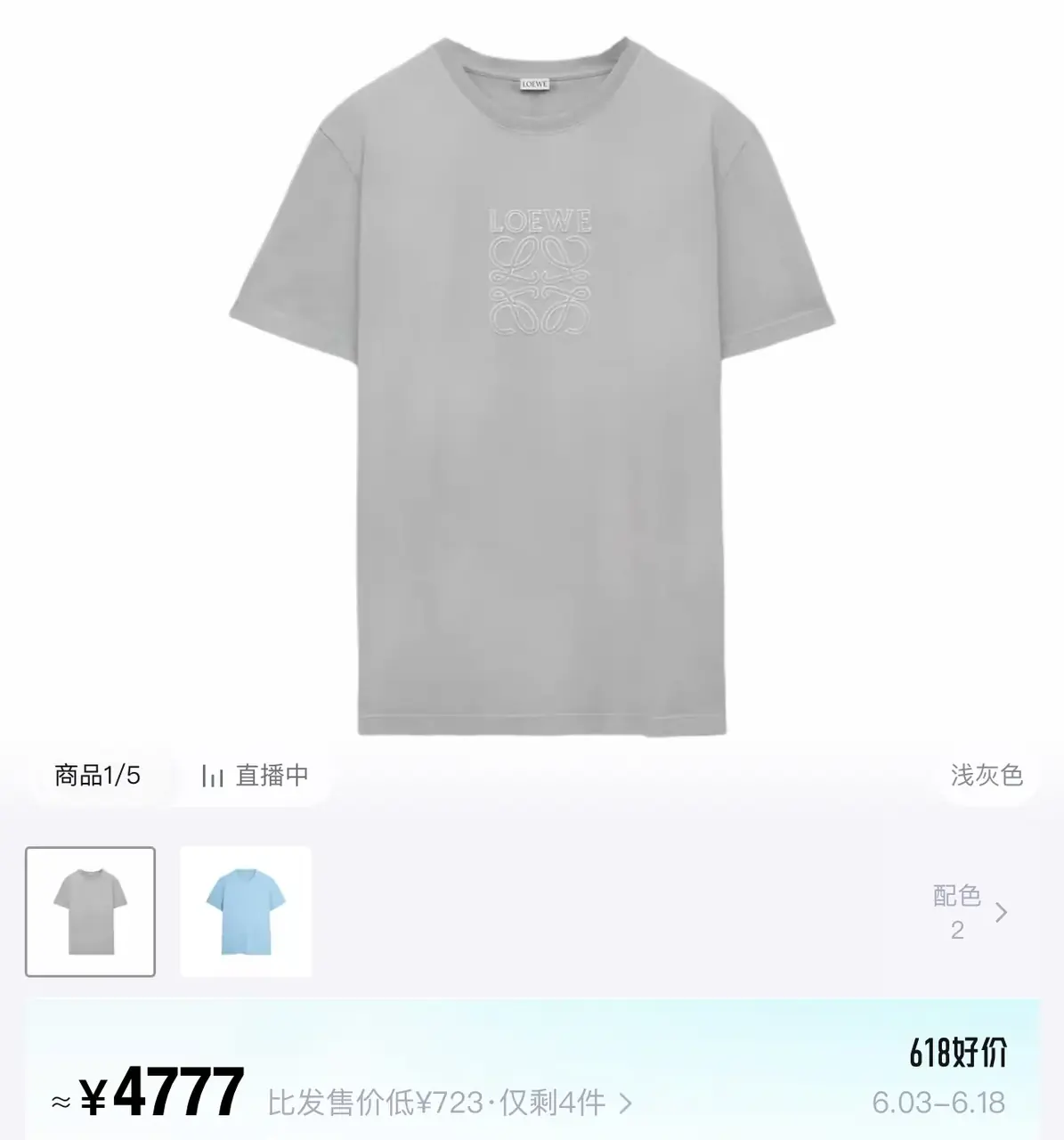Open the 直播中 live stream chip

pos(255,775)
